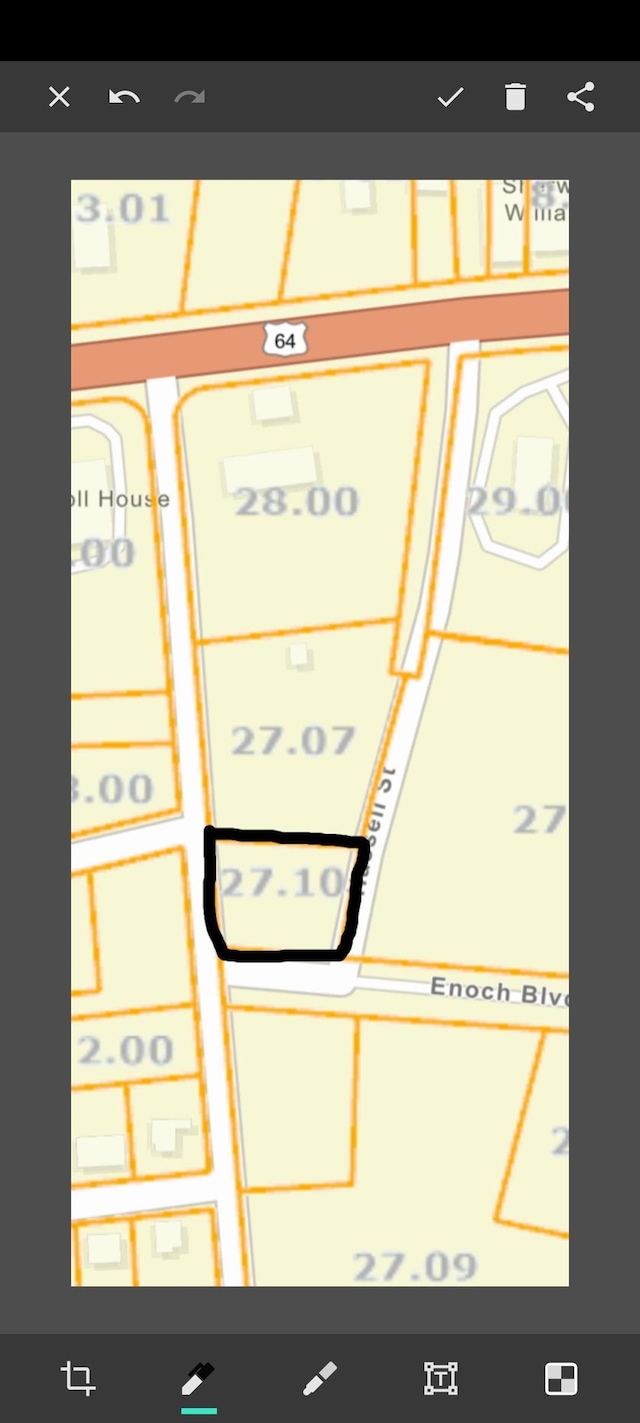Screen dimensions: 640x1423
Task: Select the crop tool
Action: tap(78, 1378)
